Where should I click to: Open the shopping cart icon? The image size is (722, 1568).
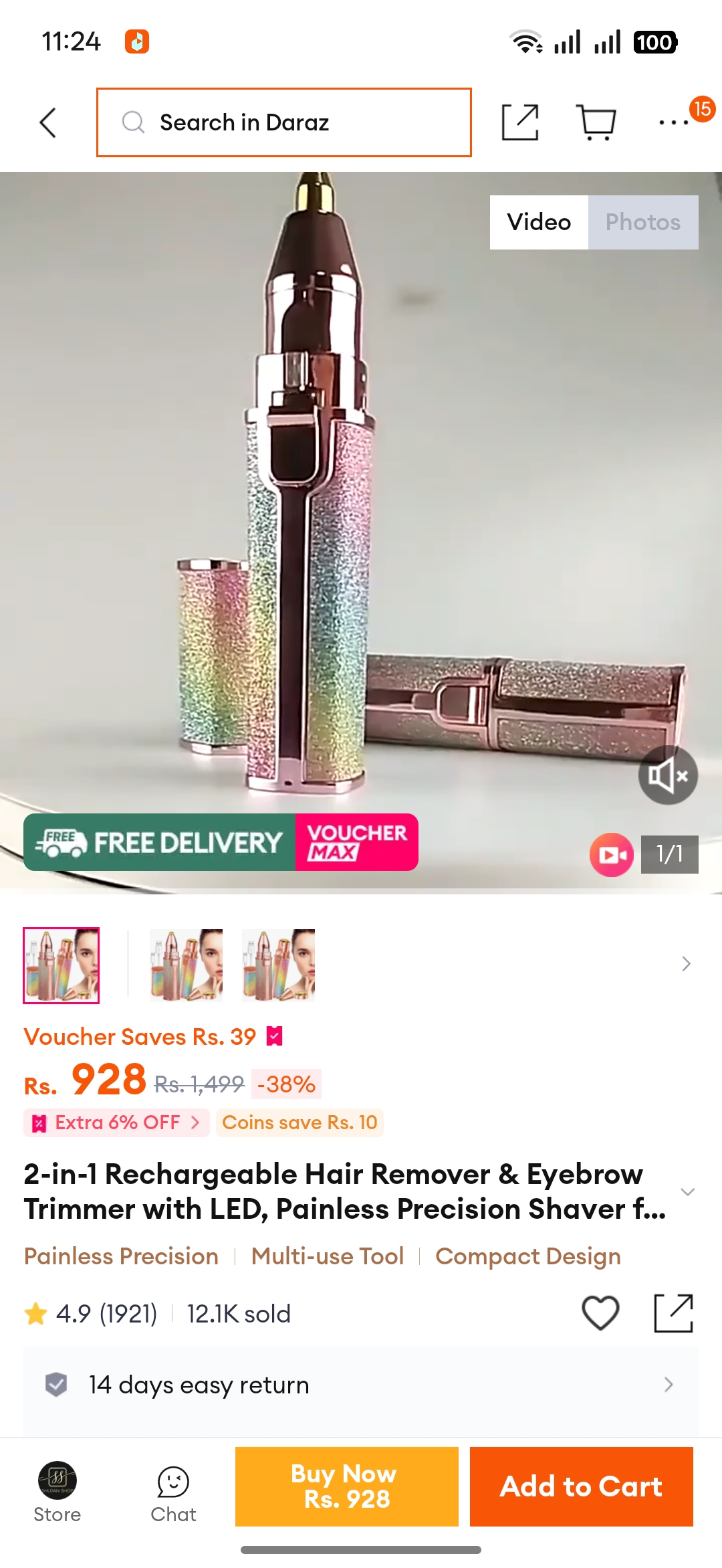point(596,122)
